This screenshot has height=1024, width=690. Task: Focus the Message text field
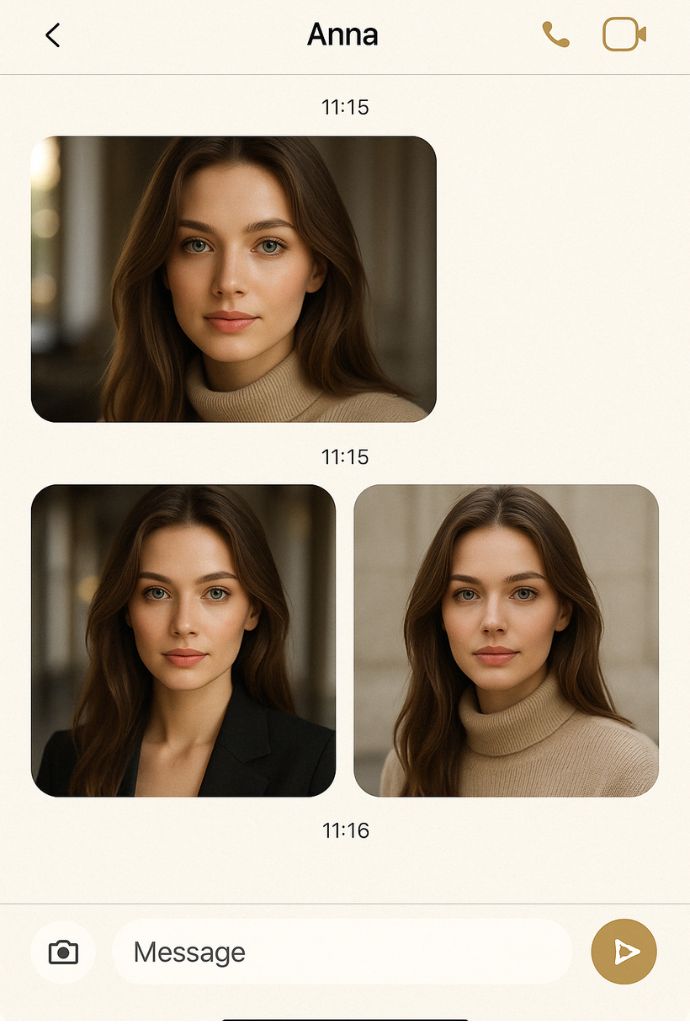click(x=340, y=952)
